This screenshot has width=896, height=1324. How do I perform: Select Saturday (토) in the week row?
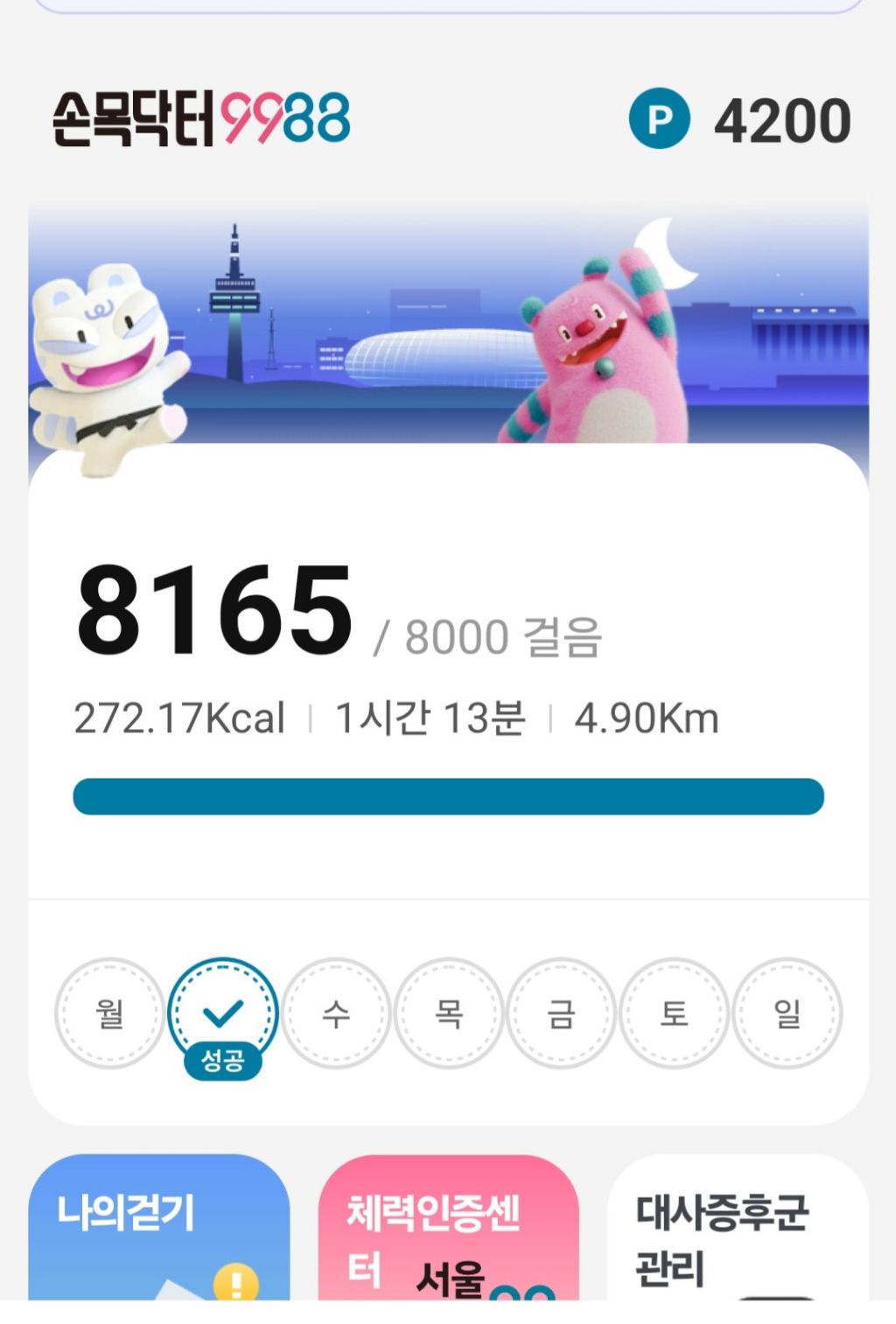(675, 1013)
